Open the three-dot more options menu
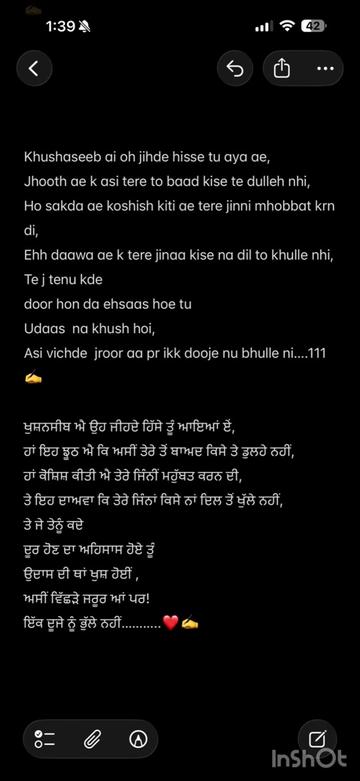 [x=326, y=68]
